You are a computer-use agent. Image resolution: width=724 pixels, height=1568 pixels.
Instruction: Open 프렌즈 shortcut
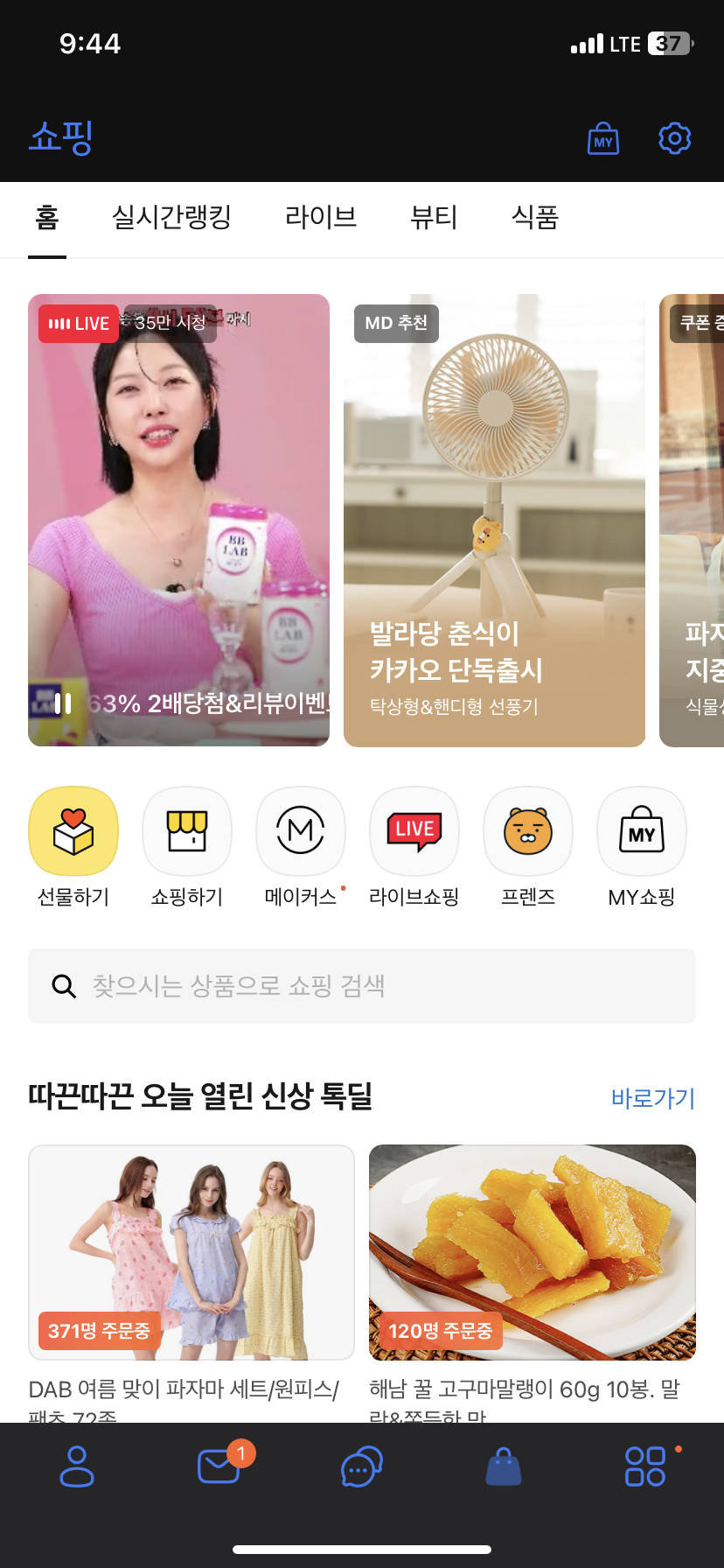(528, 832)
